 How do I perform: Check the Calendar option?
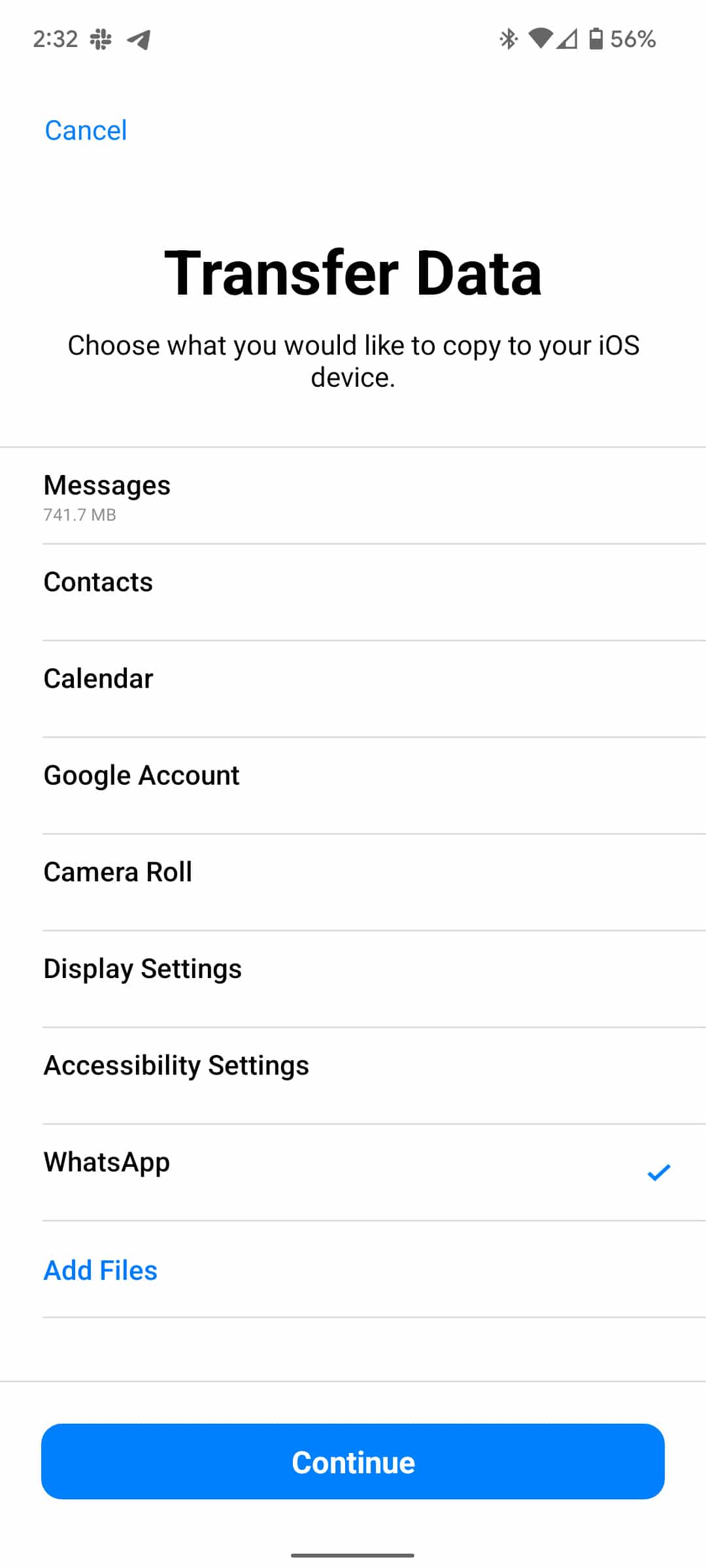coord(353,679)
